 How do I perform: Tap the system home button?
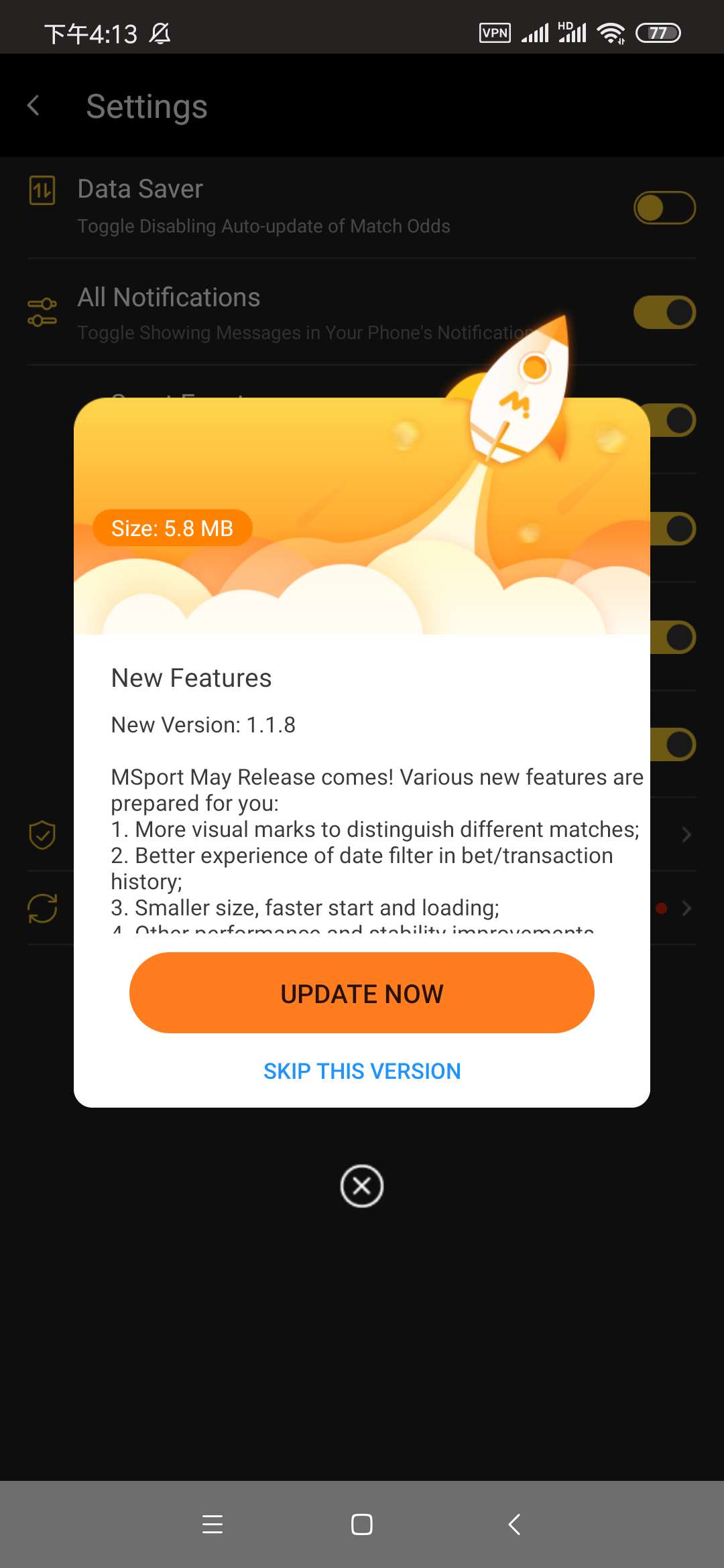[x=362, y=1524]
